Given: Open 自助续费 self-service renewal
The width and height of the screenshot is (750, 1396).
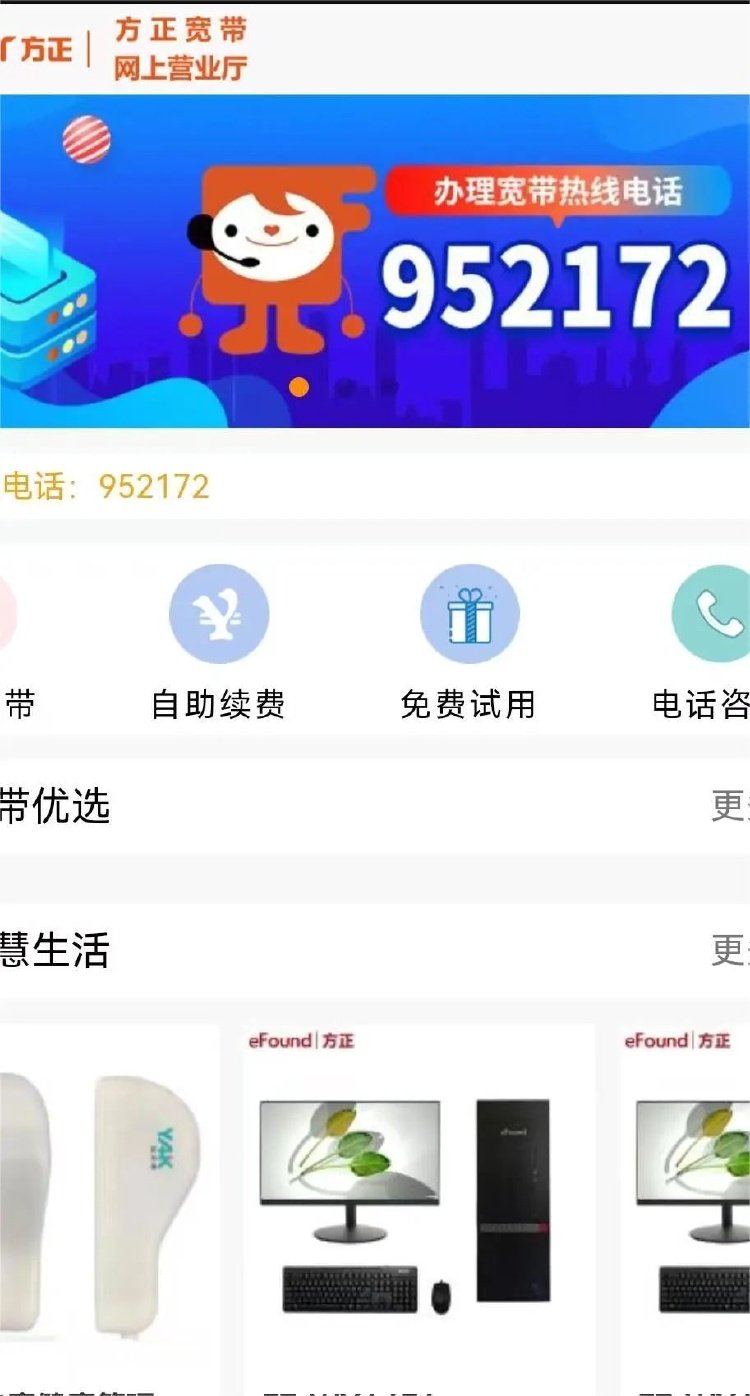Looking at the screenshot, I should point(219,614).
